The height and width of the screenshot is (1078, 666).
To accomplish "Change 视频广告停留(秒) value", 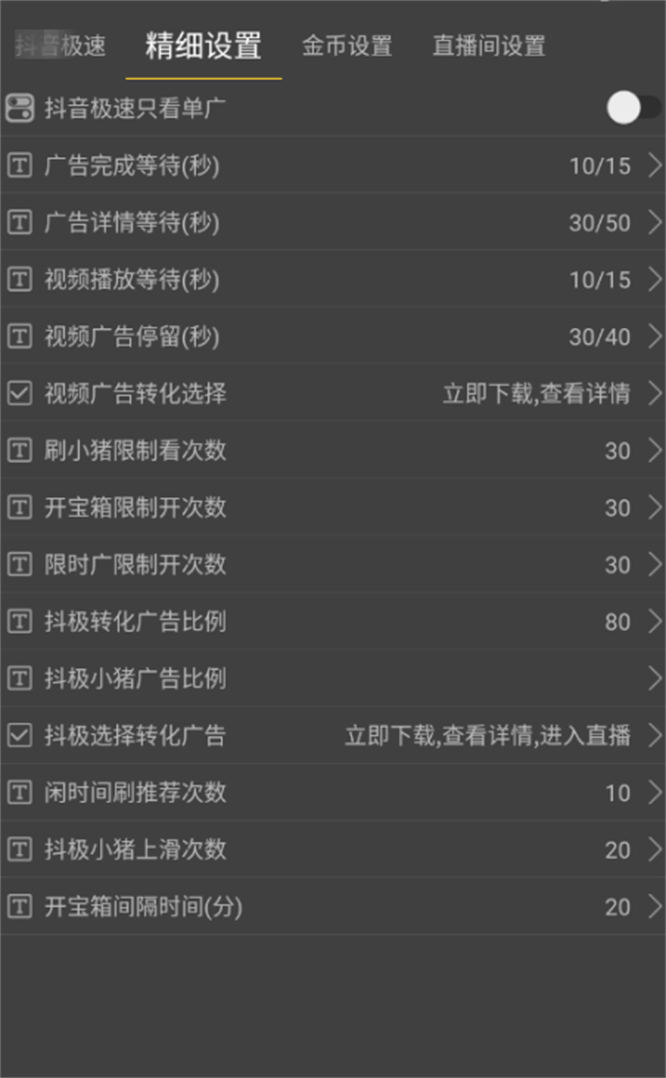I will click(333, 337).
